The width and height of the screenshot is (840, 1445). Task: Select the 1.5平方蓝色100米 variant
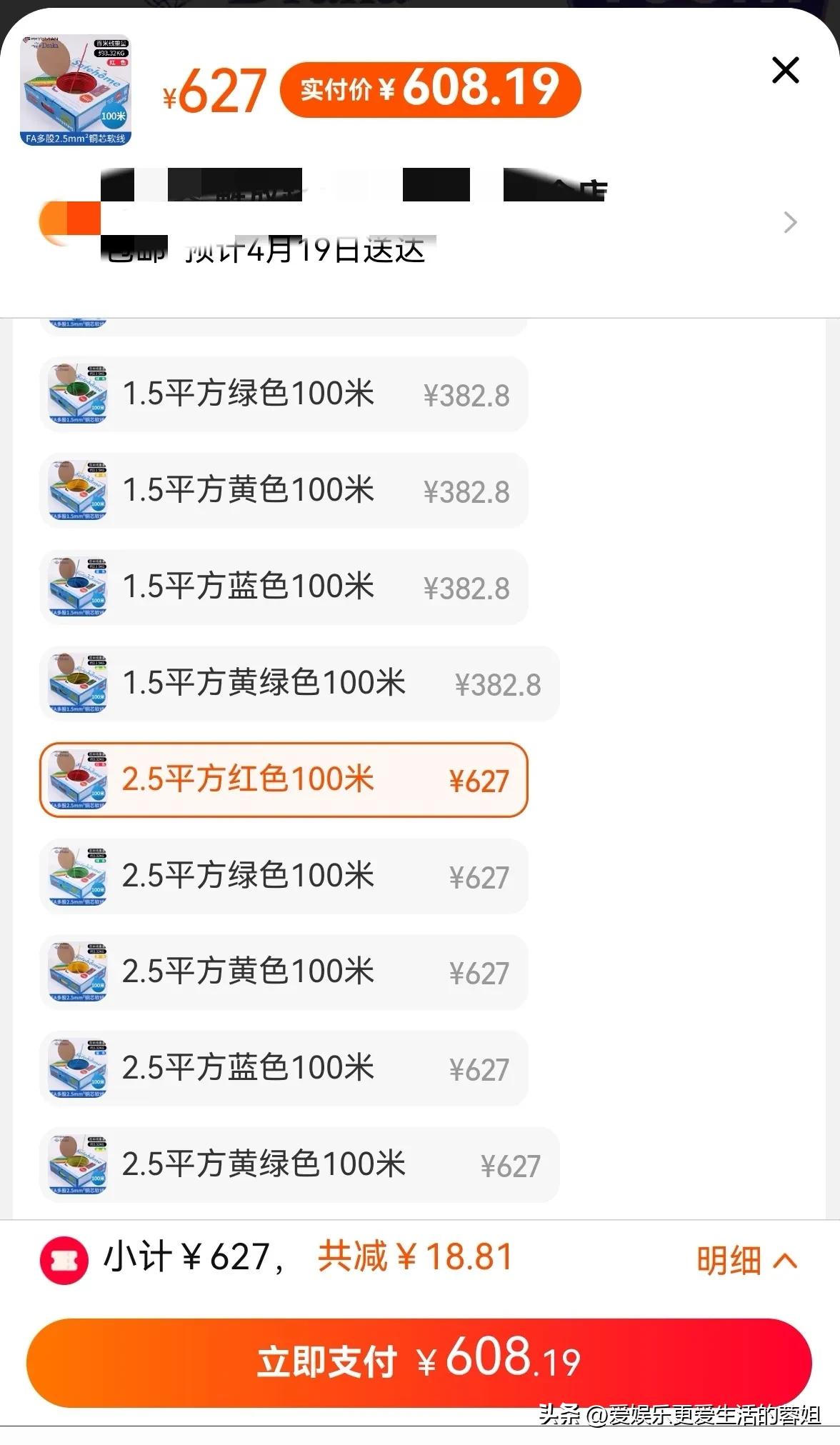(x=284, y=587)
